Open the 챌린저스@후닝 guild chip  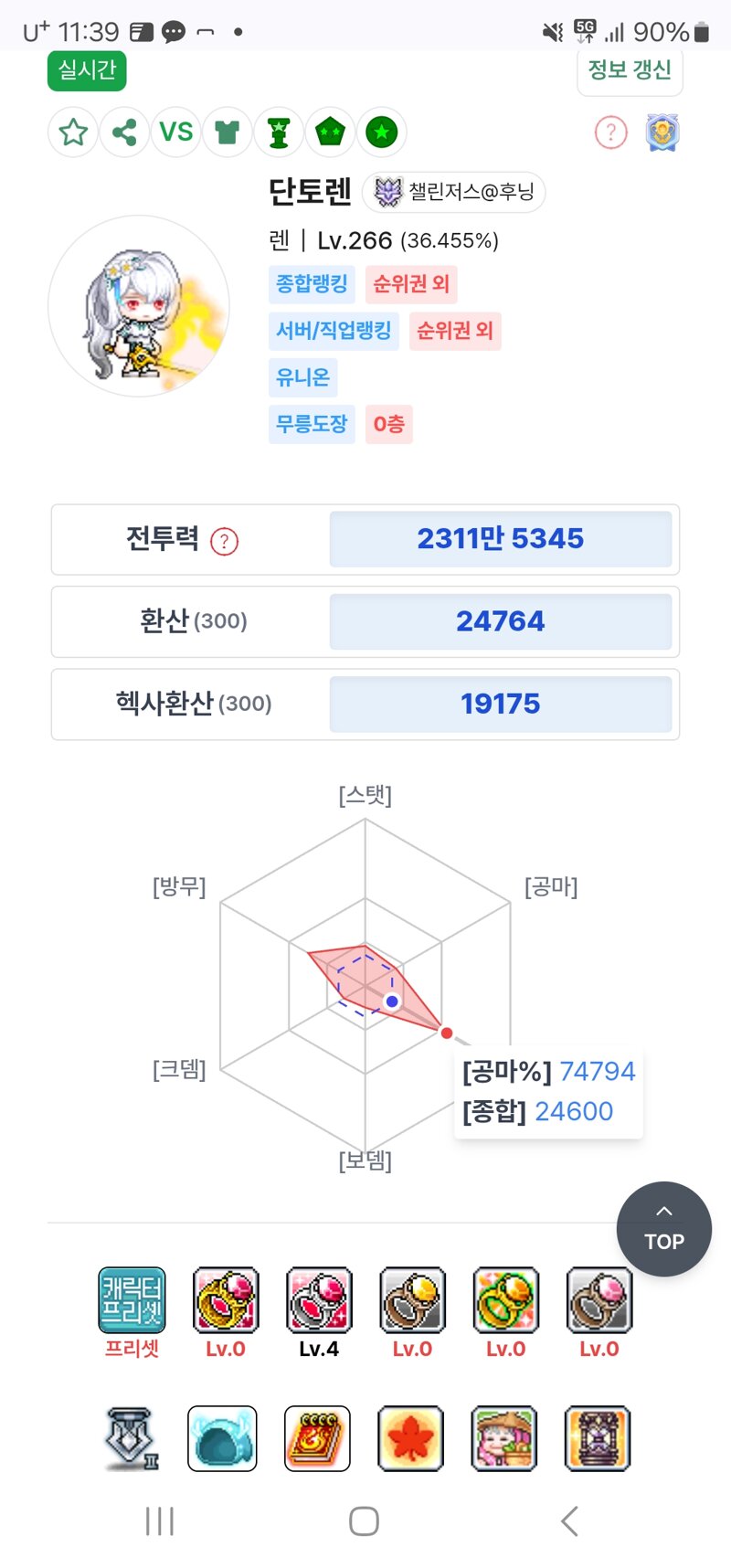click(454, 192)
